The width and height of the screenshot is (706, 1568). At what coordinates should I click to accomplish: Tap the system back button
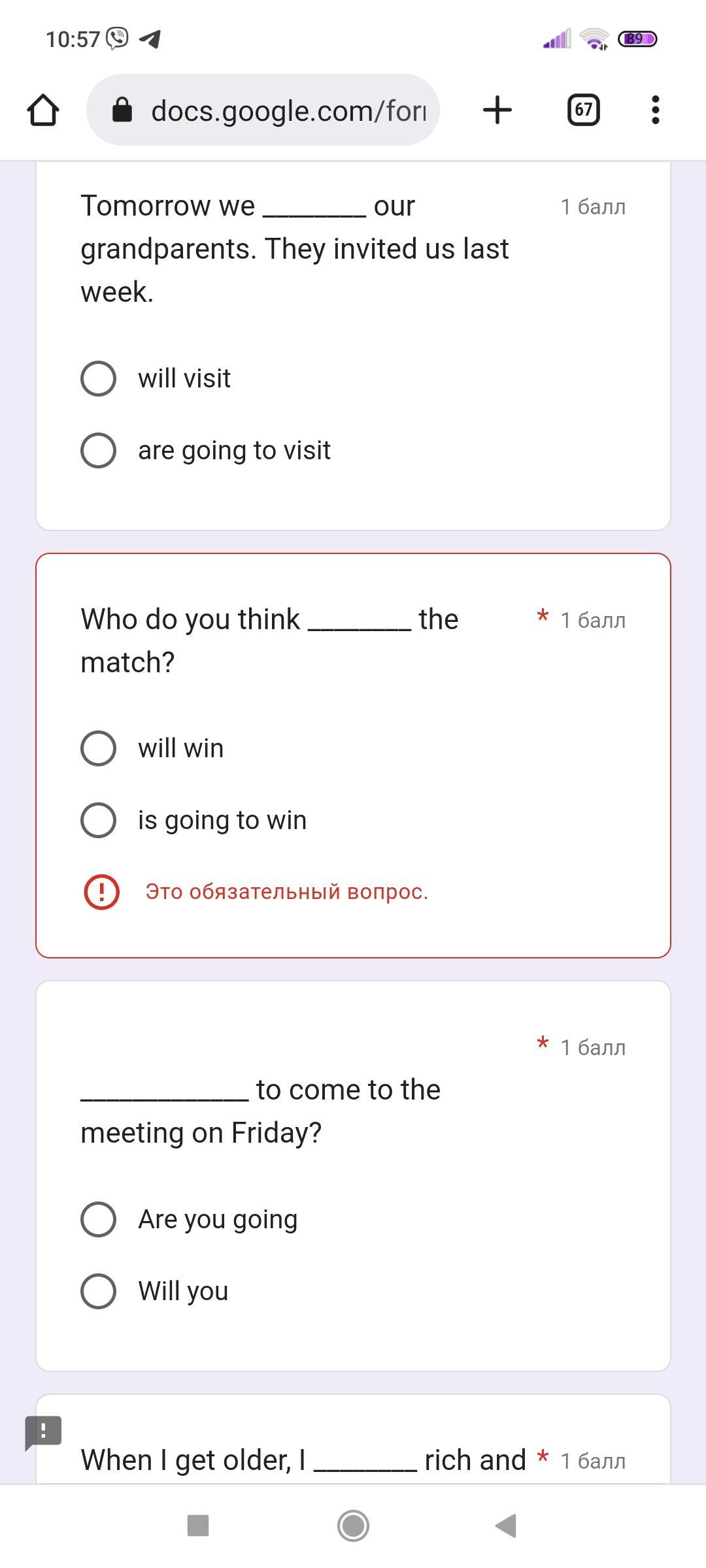click(506, 1526)
